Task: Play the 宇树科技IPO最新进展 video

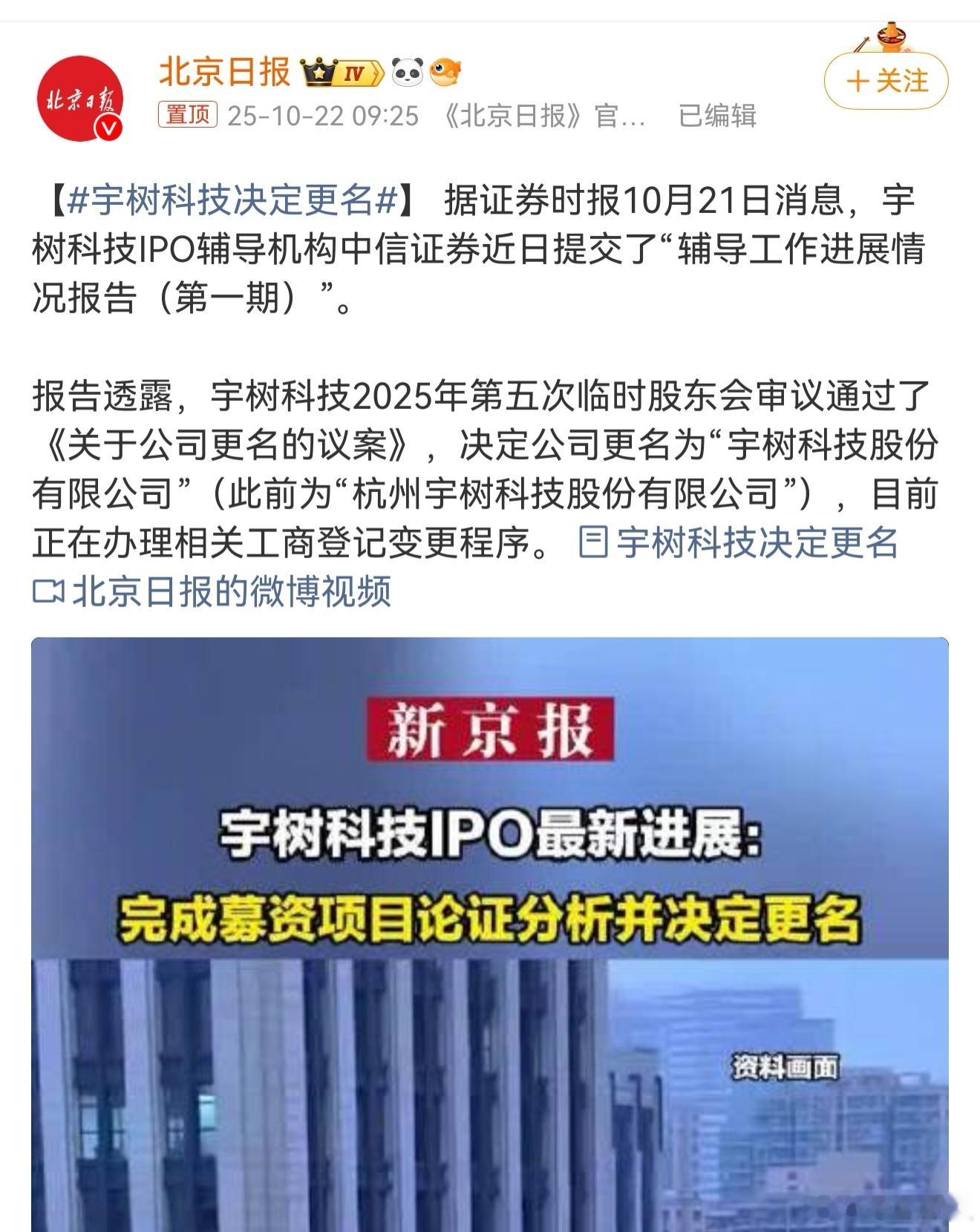Action: click(x=489, y=934)
